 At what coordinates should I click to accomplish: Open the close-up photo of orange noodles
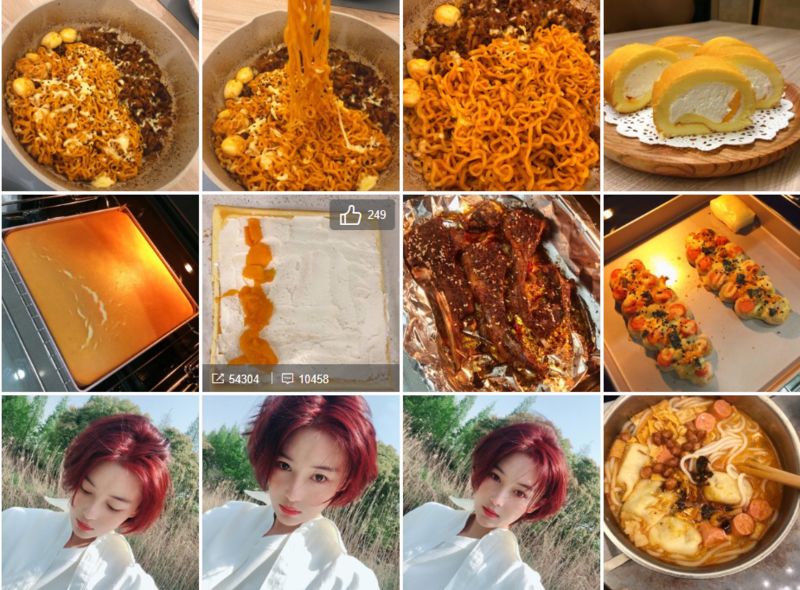pyautogui.click(x=500, y=95)
